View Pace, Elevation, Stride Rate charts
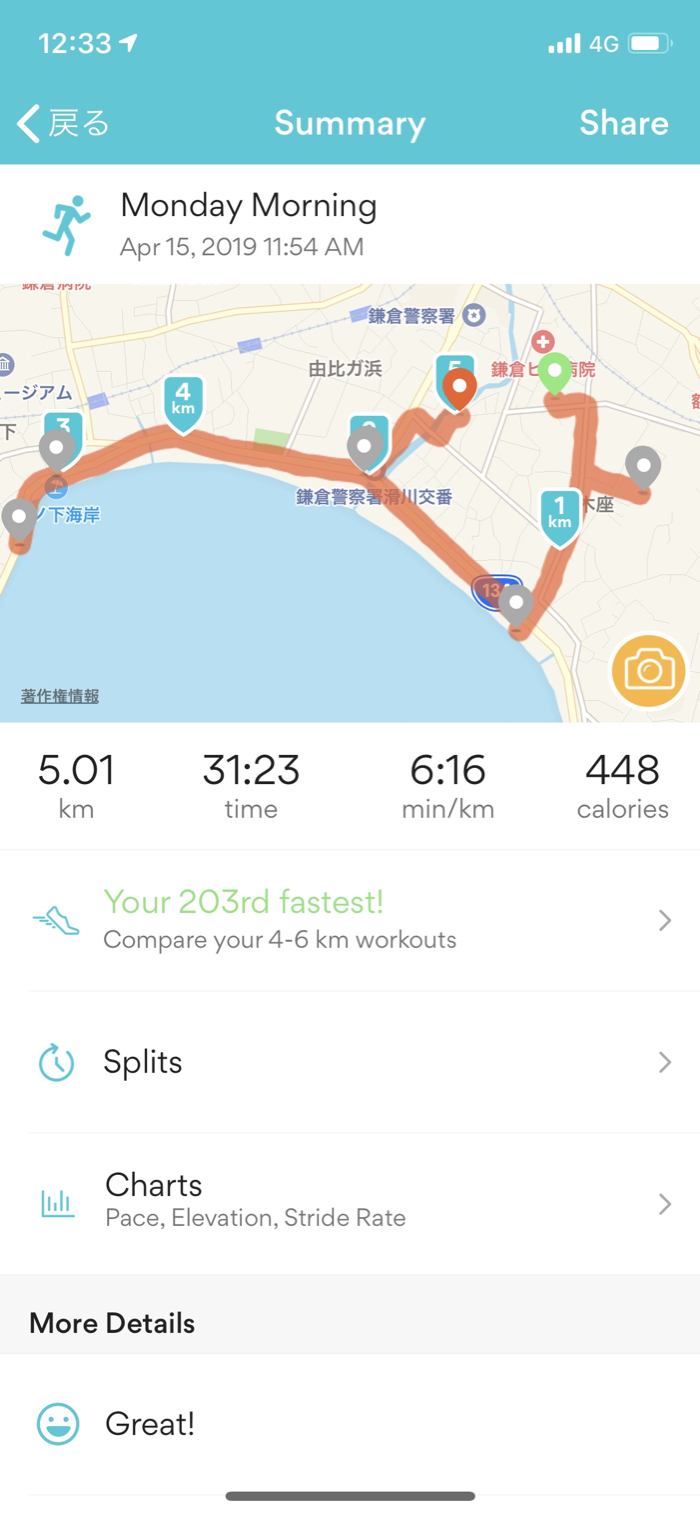 coord(350,1203)
